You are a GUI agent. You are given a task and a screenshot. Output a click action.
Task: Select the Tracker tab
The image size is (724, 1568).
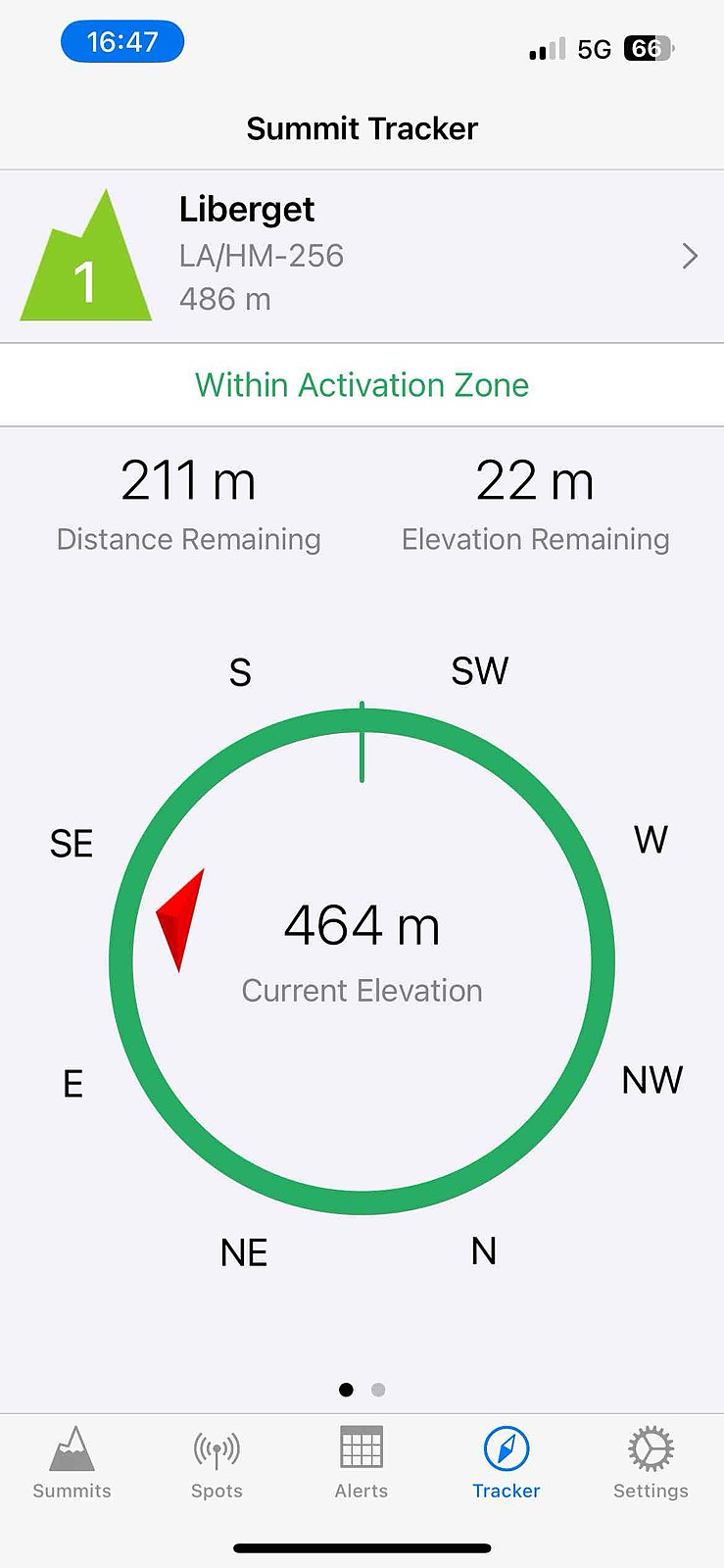(x=507, y=1463)
